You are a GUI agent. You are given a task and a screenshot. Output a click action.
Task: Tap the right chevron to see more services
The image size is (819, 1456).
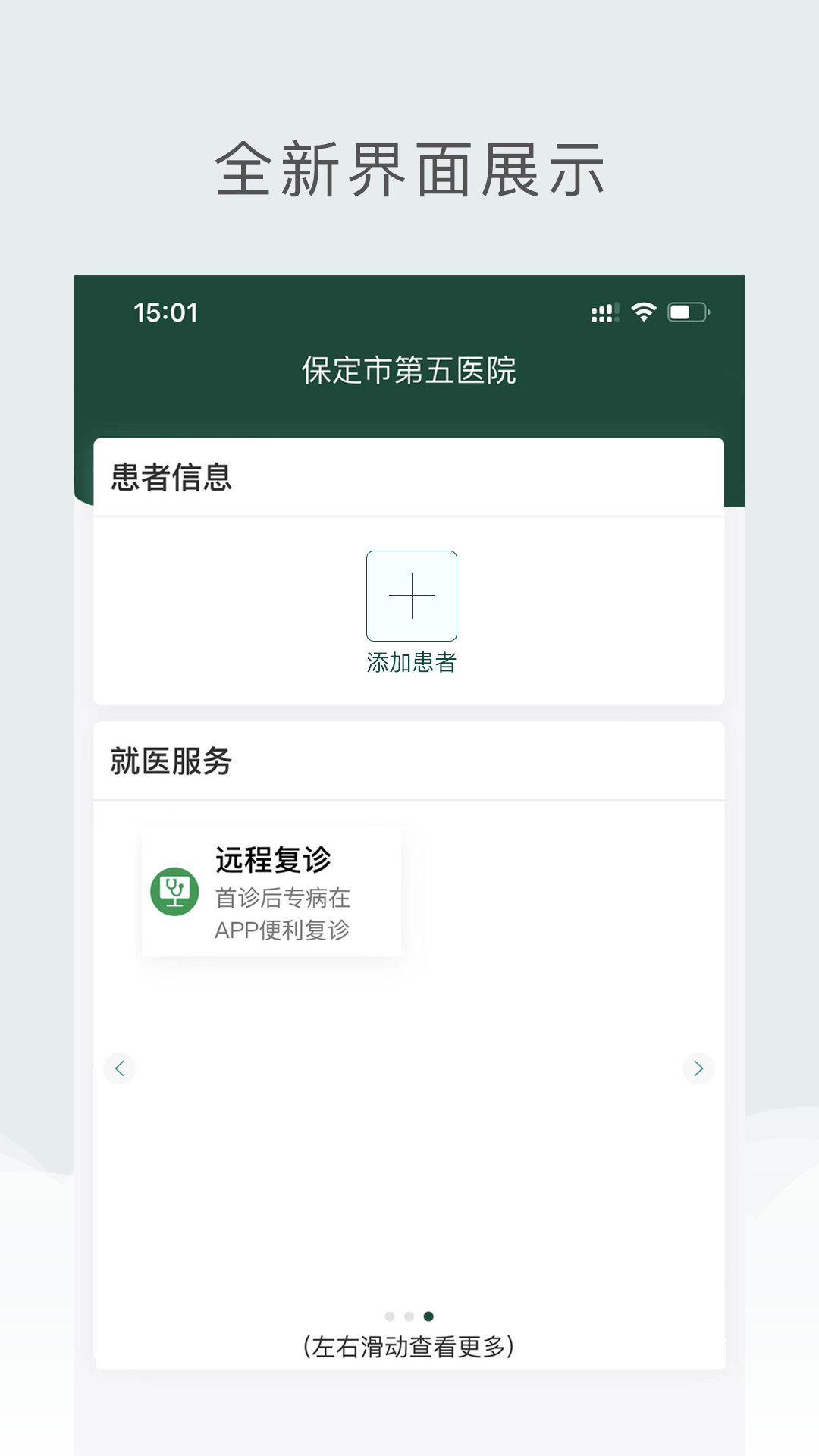click(698, 1068)
